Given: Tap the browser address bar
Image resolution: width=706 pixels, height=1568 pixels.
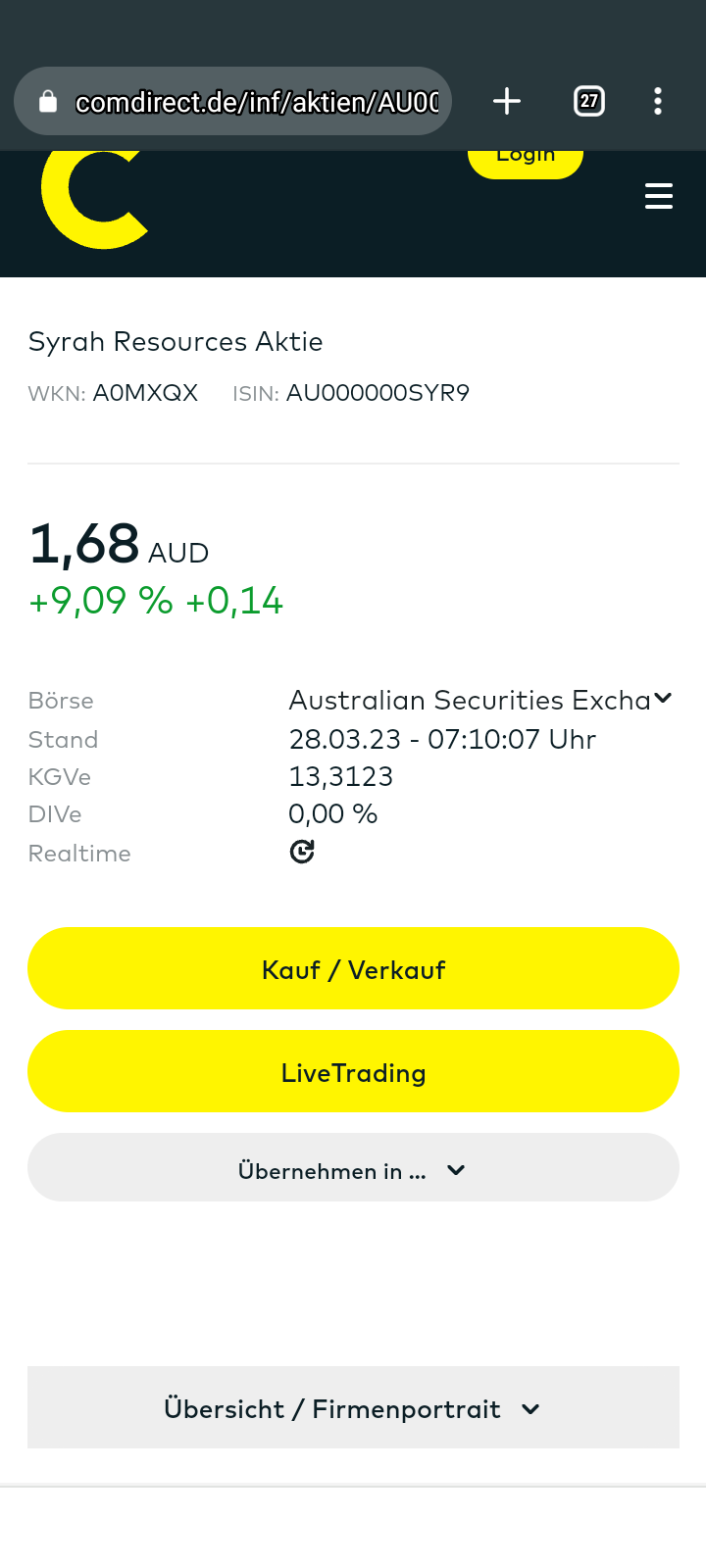Looking at the screenshot, I should 232,101.
